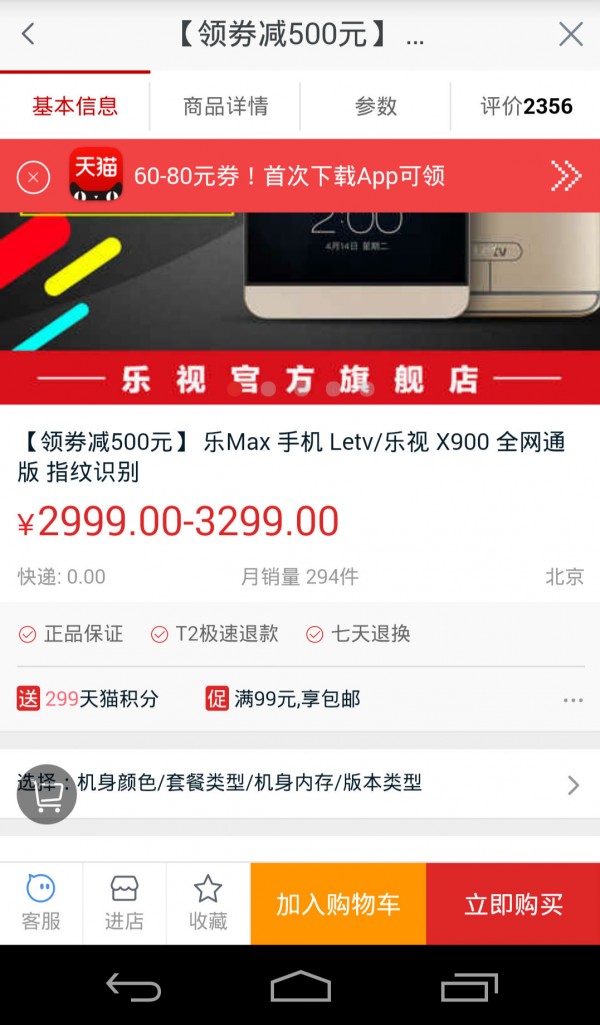Viewport: 600px width, 1025px height.
Task: Tap the floating shopping cart icon
Action: (x=46, y=795)
